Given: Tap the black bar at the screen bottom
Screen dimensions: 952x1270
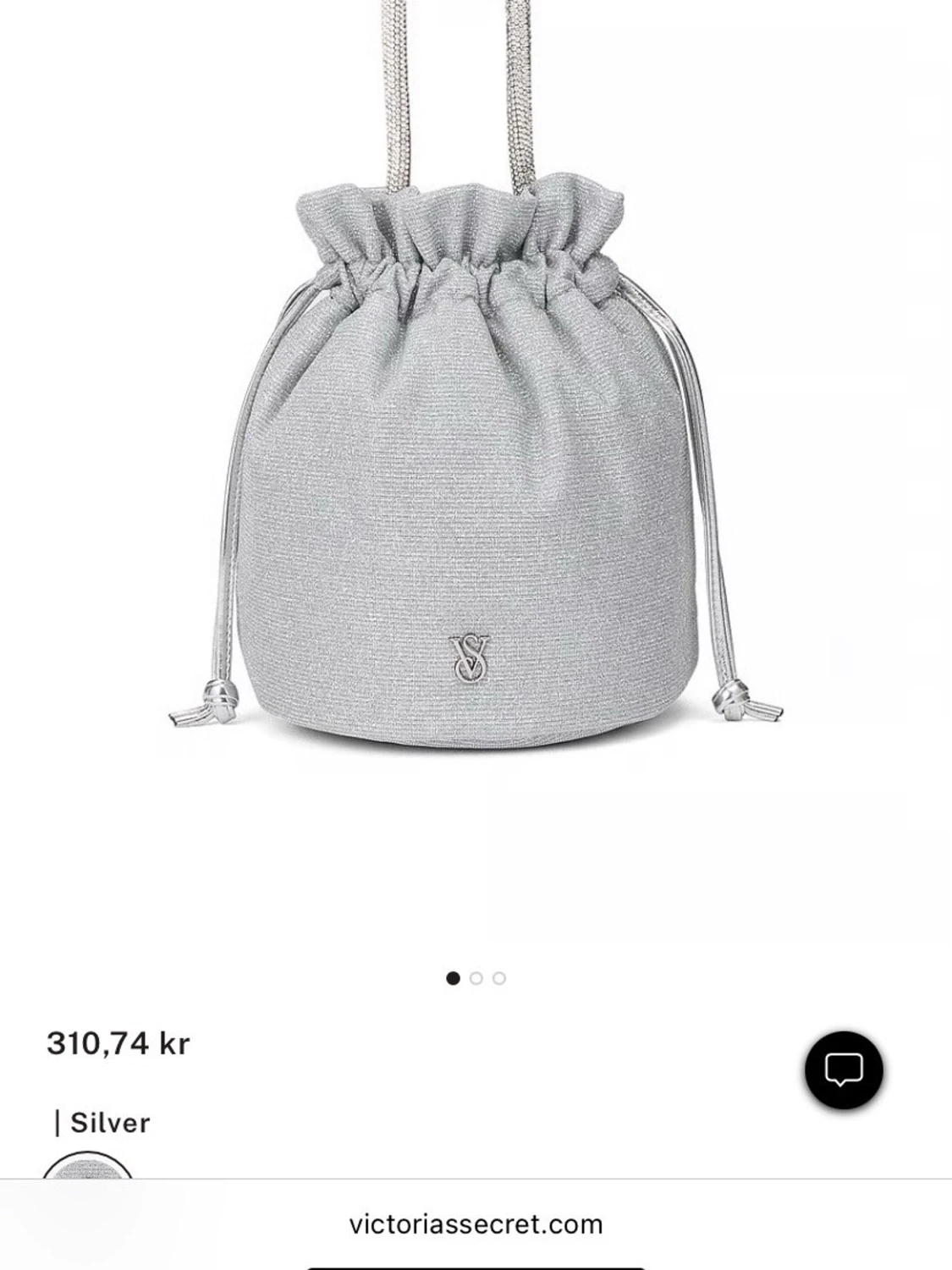Looking at the screenshot, I should click(x=476, y=1262).
